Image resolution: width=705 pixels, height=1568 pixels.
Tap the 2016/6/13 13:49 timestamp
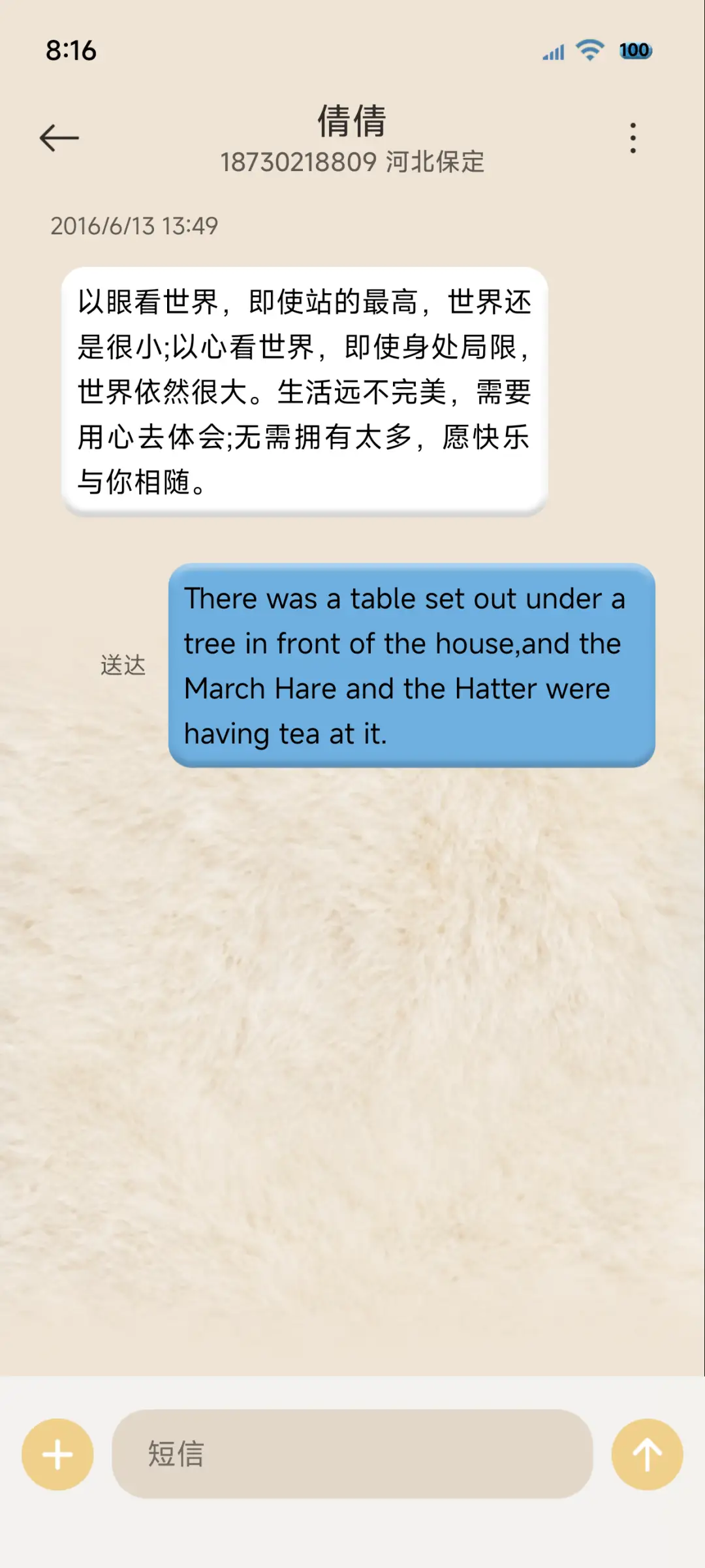pos(134,227)
